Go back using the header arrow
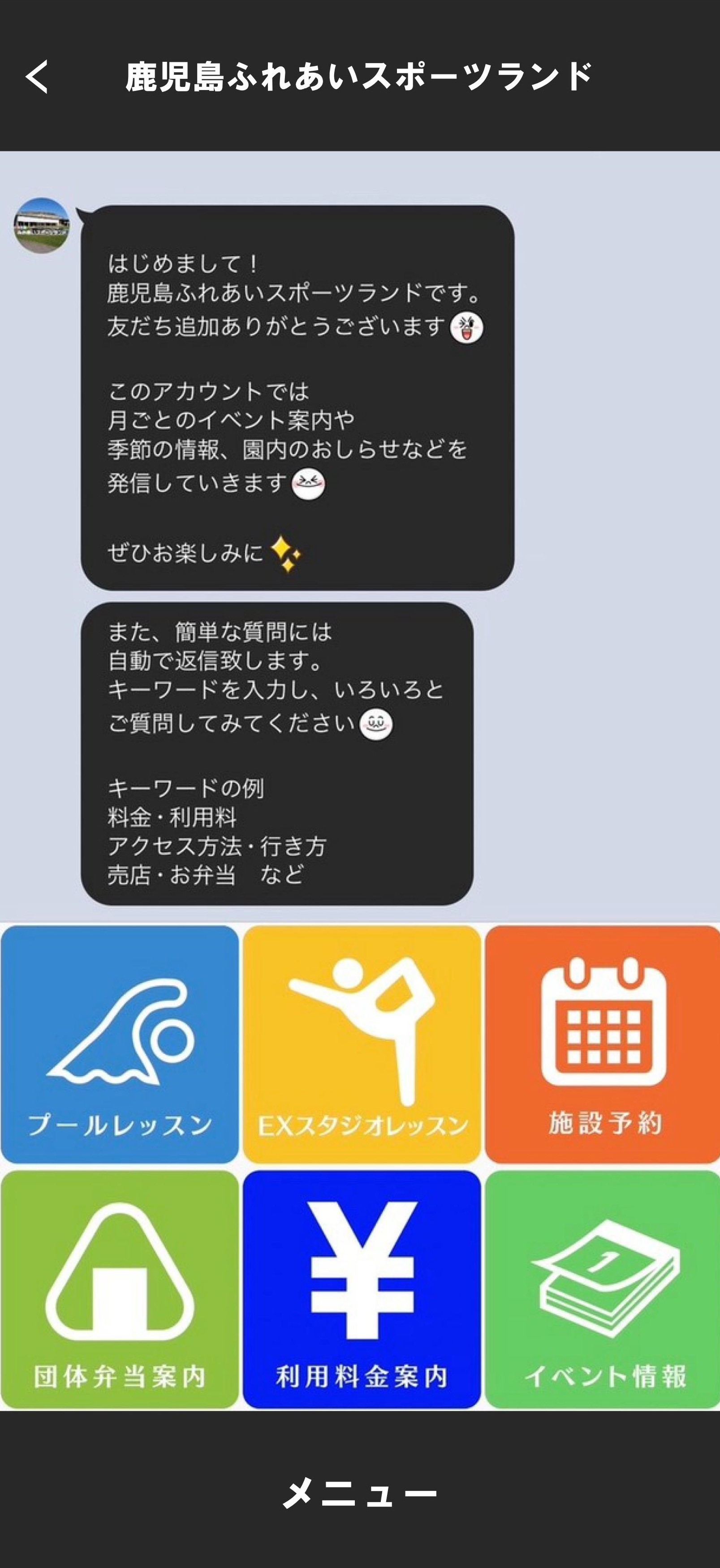 click(37, 77)
